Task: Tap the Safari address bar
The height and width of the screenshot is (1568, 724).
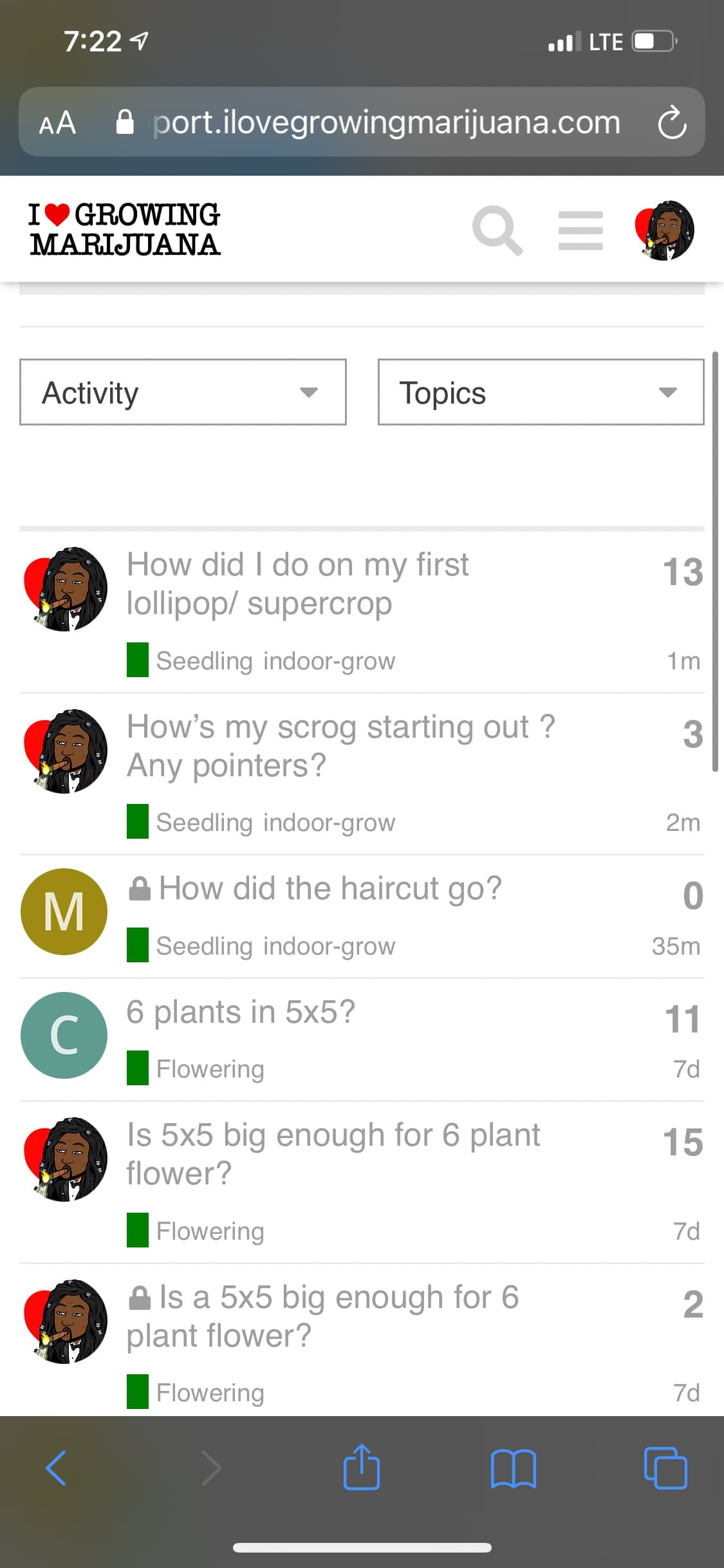Action: [386, 122]
